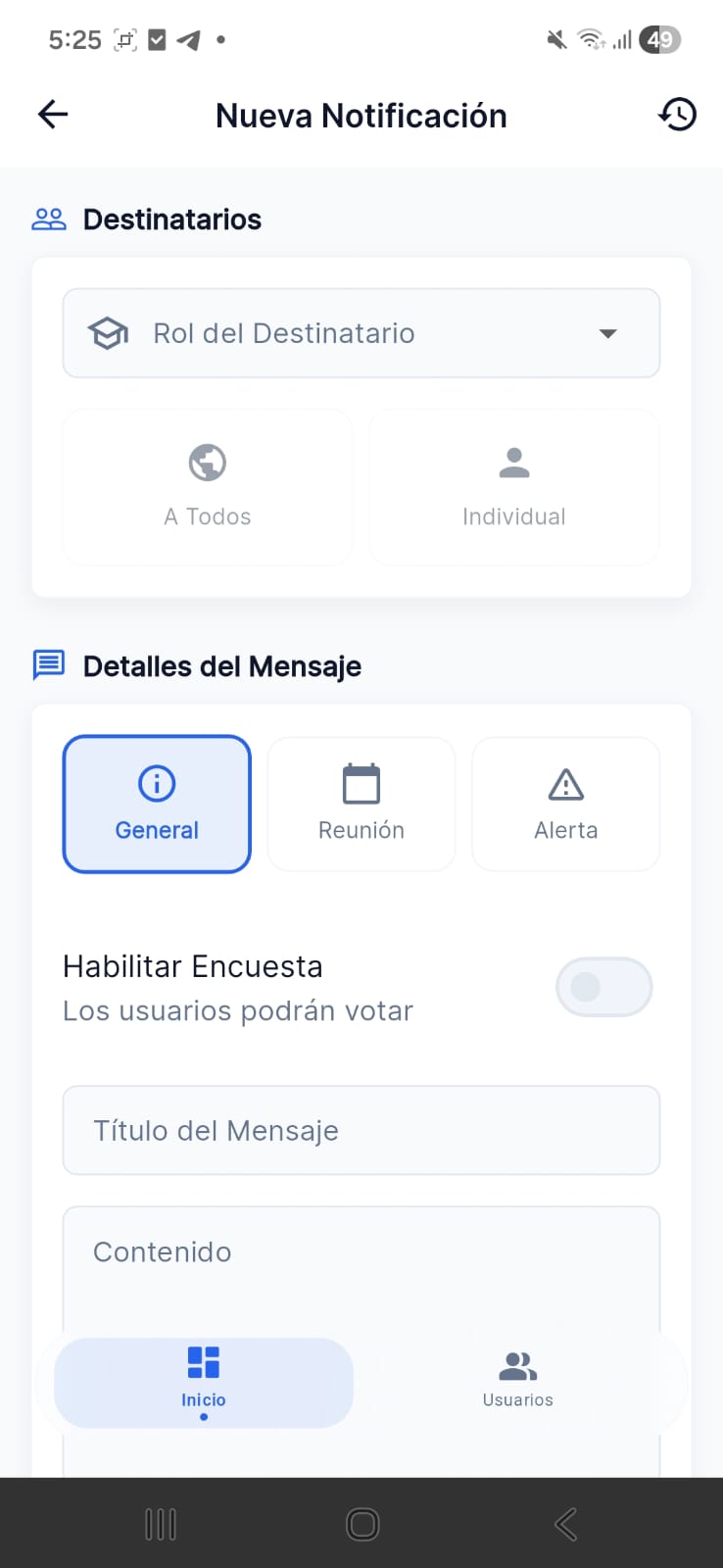Click the Título del Mensaje field

coord(361,1130)
